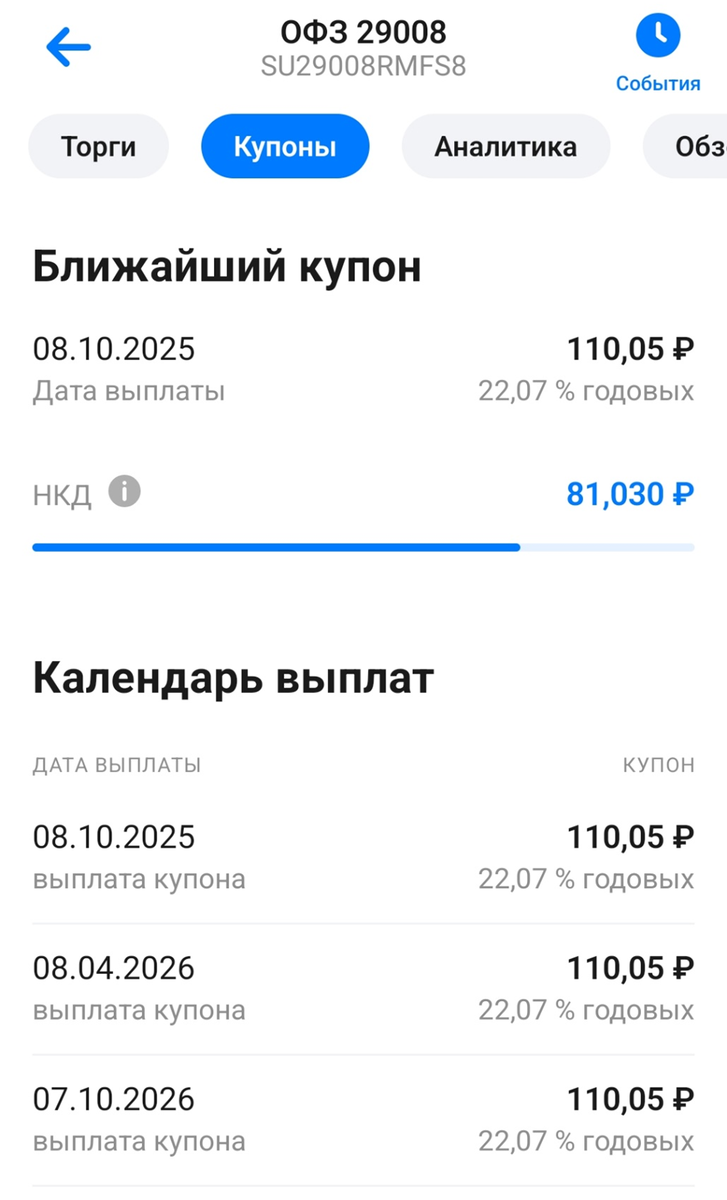Select the 08.10.2025 coupon payment row
727x1200 pixels.
363,855
